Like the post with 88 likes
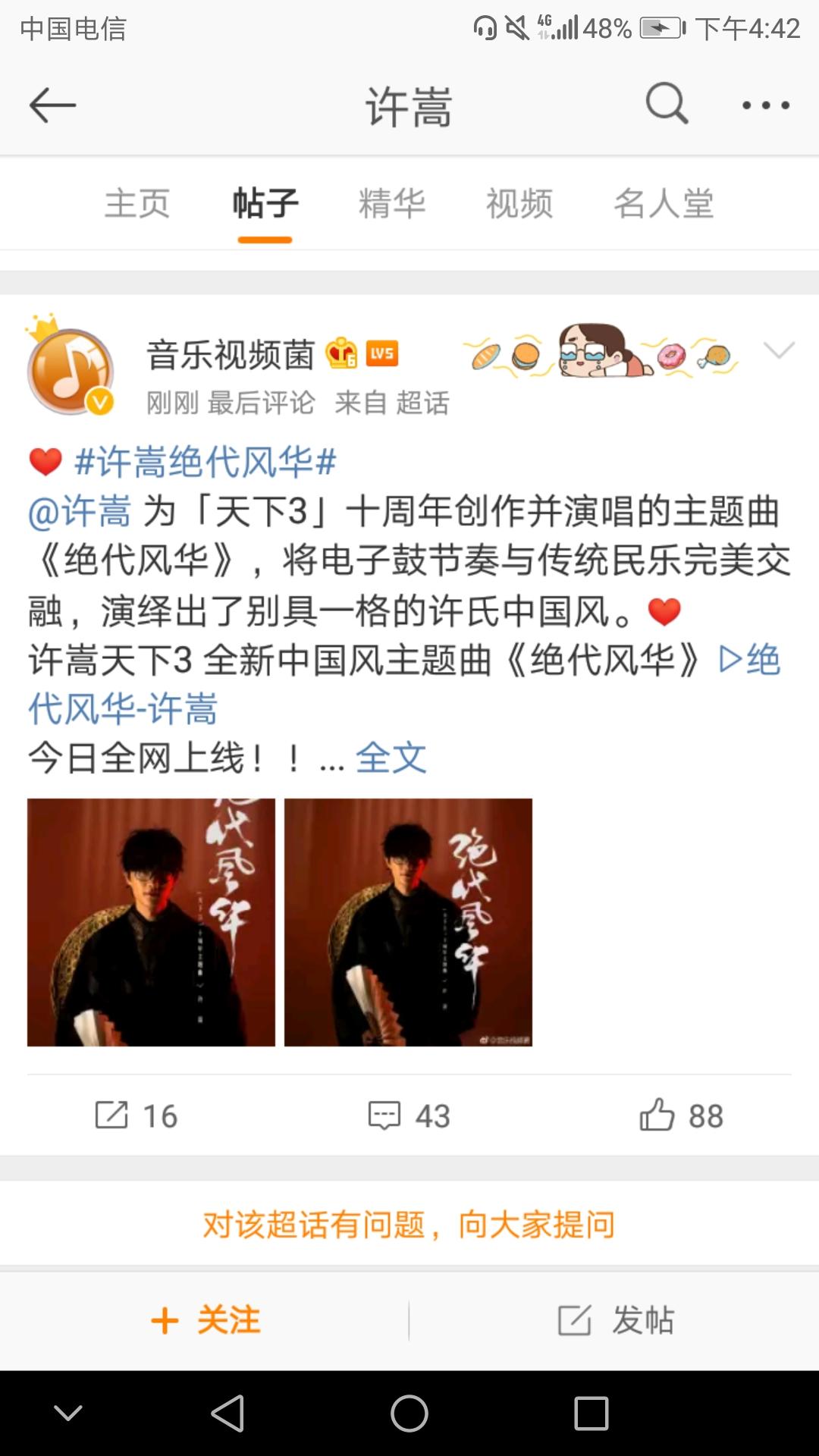Screen dimensions: 819x1456 (x=681, y=1116)
